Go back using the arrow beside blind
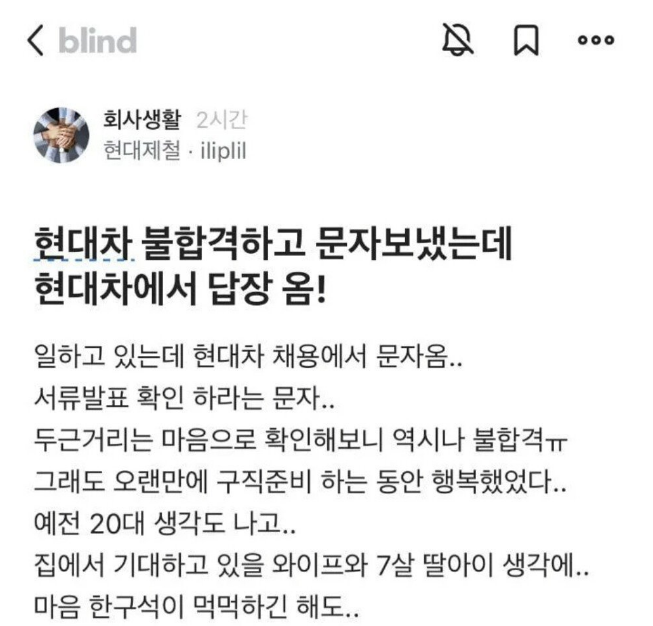Screen dimensions: 653x626 [x=36, y=41]
